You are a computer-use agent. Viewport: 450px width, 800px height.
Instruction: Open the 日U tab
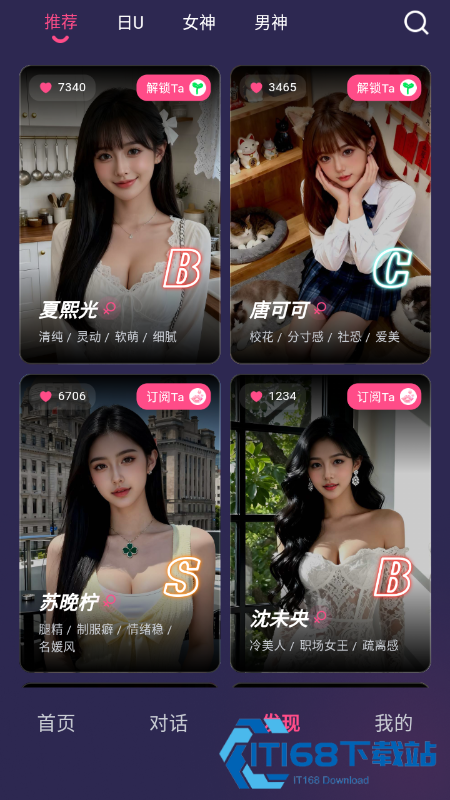(131, 23)
